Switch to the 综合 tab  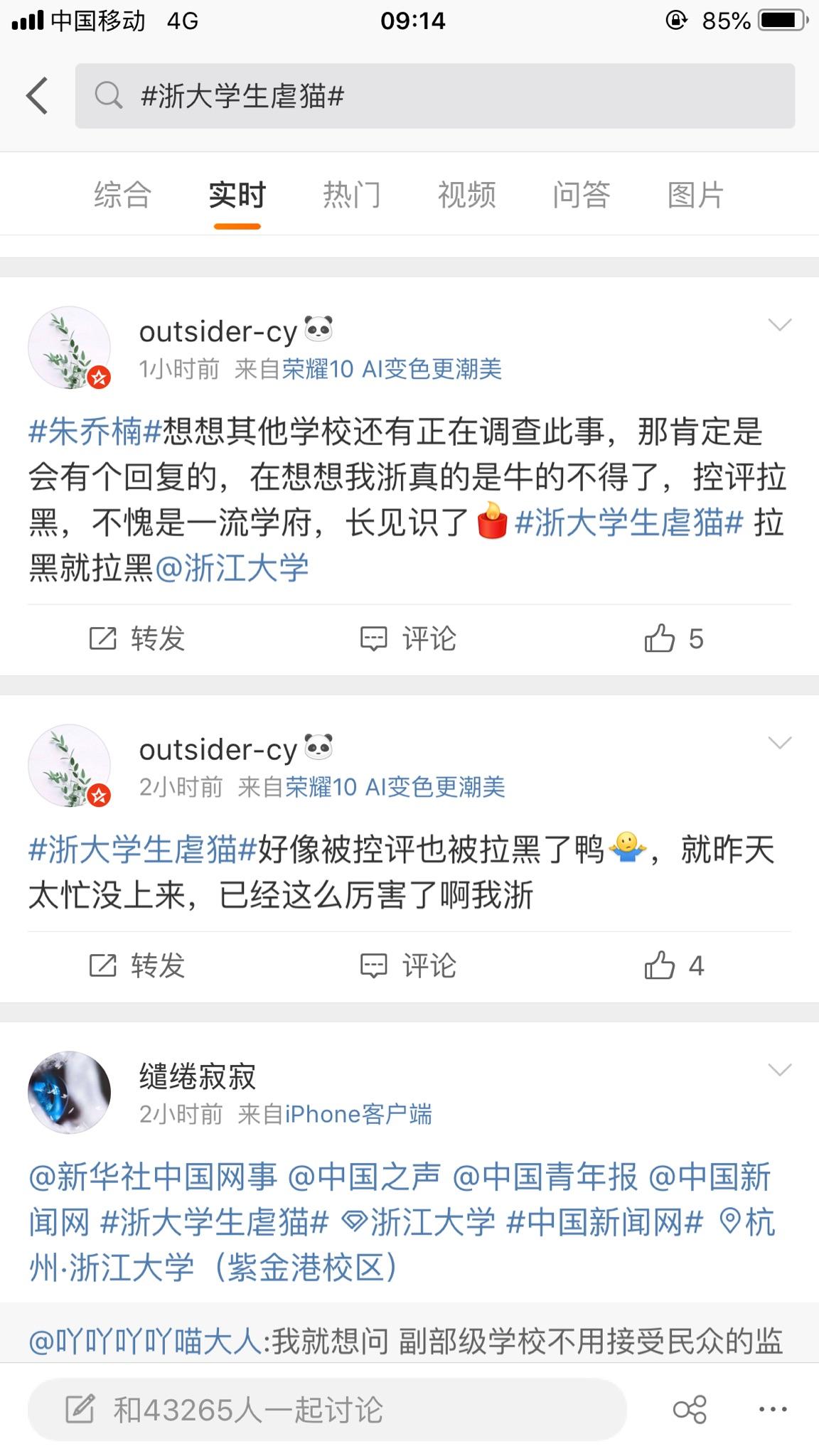[122, 195]
